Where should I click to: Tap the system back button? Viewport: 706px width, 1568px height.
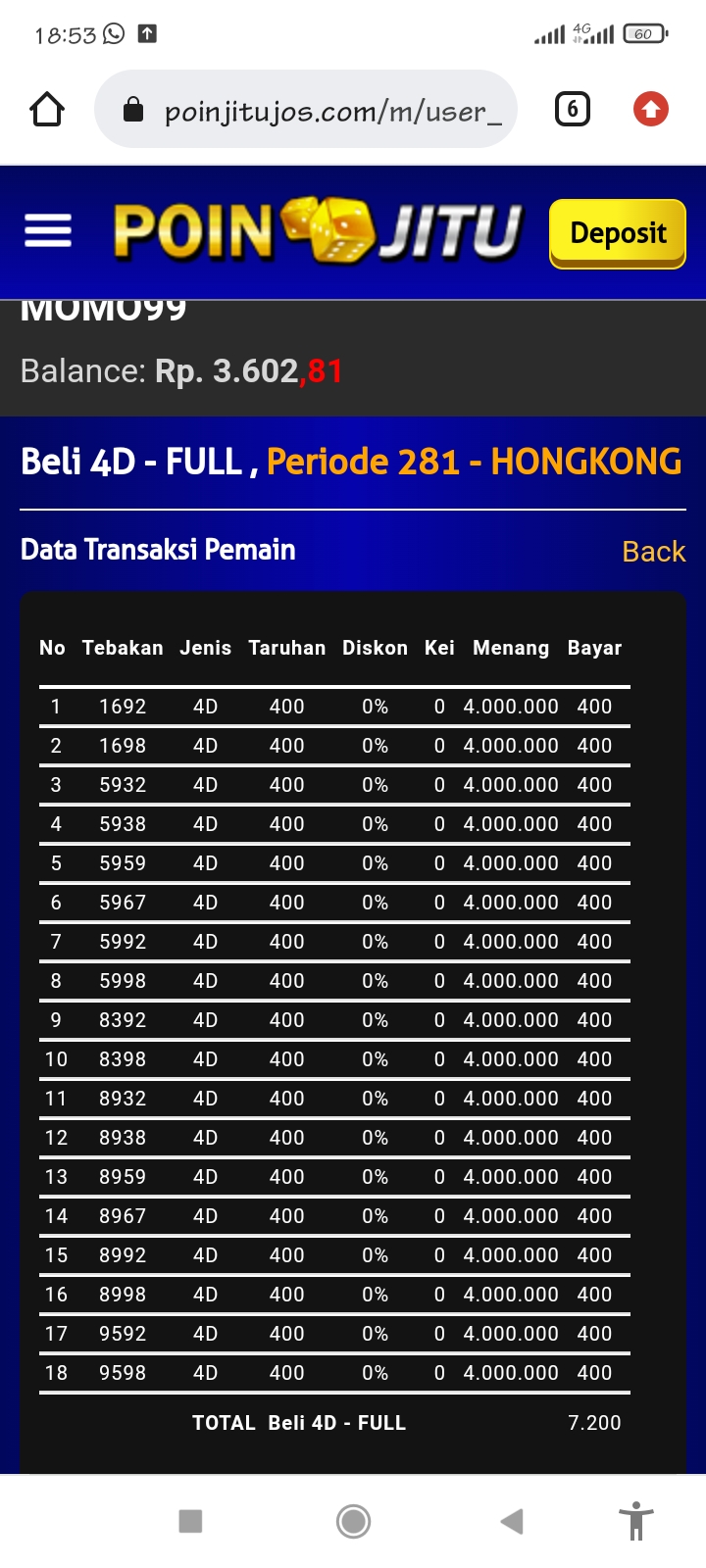point(512,1521)
